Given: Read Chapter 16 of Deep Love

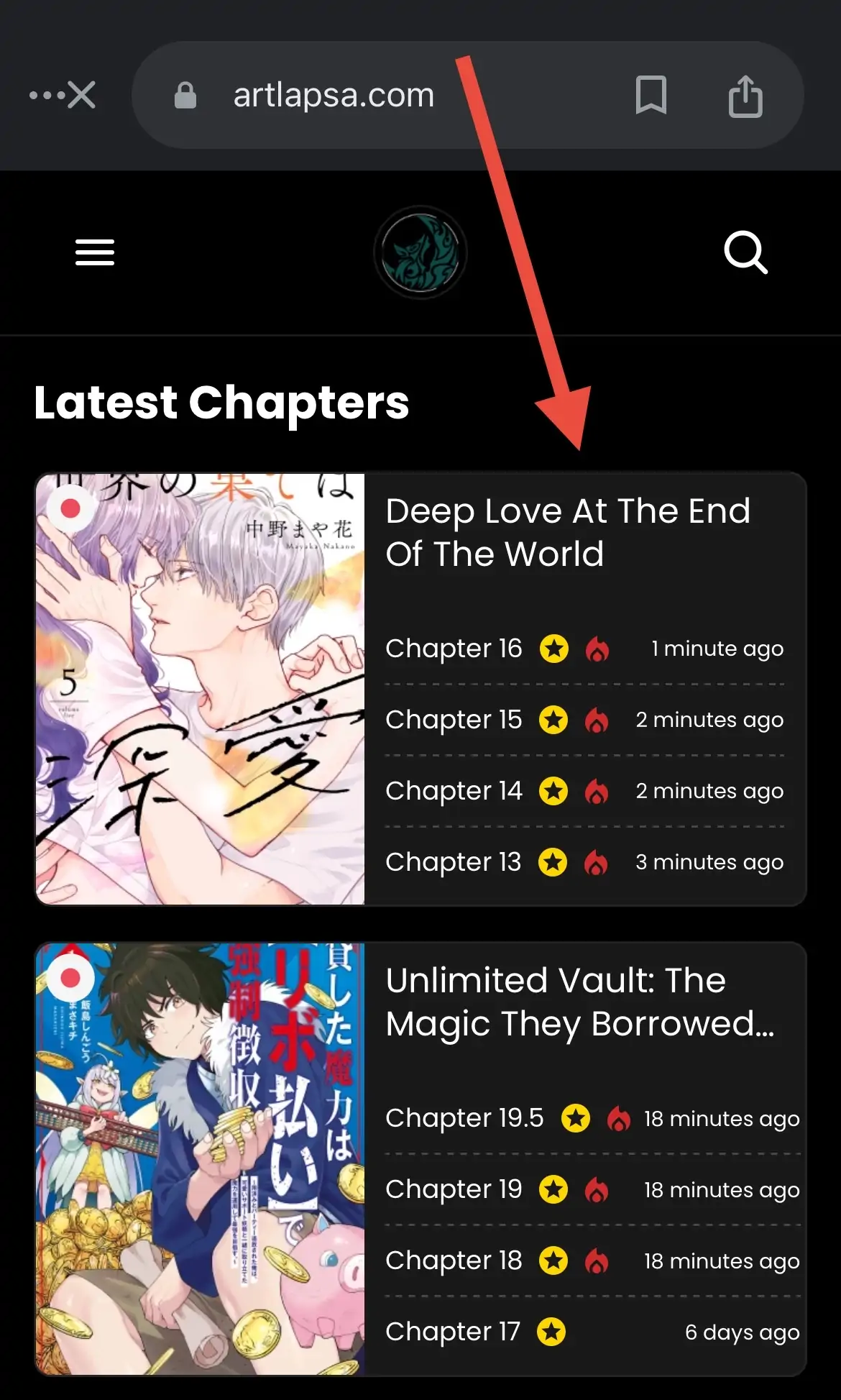Looking at the screenshot, I should 454,649.
